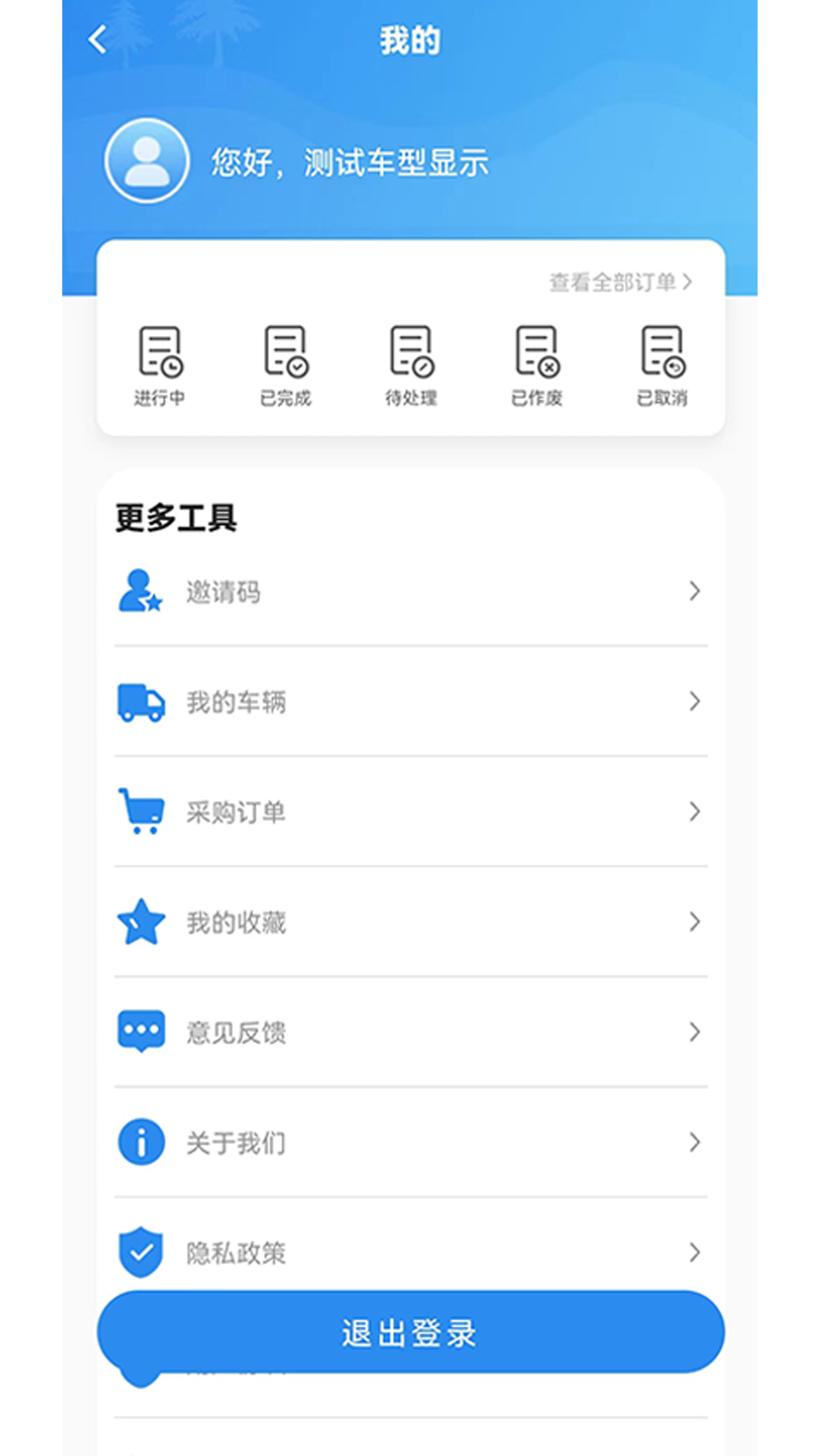Click the 已作废 orders icon
The image size is (819, 1456).
tap(536, 354)
